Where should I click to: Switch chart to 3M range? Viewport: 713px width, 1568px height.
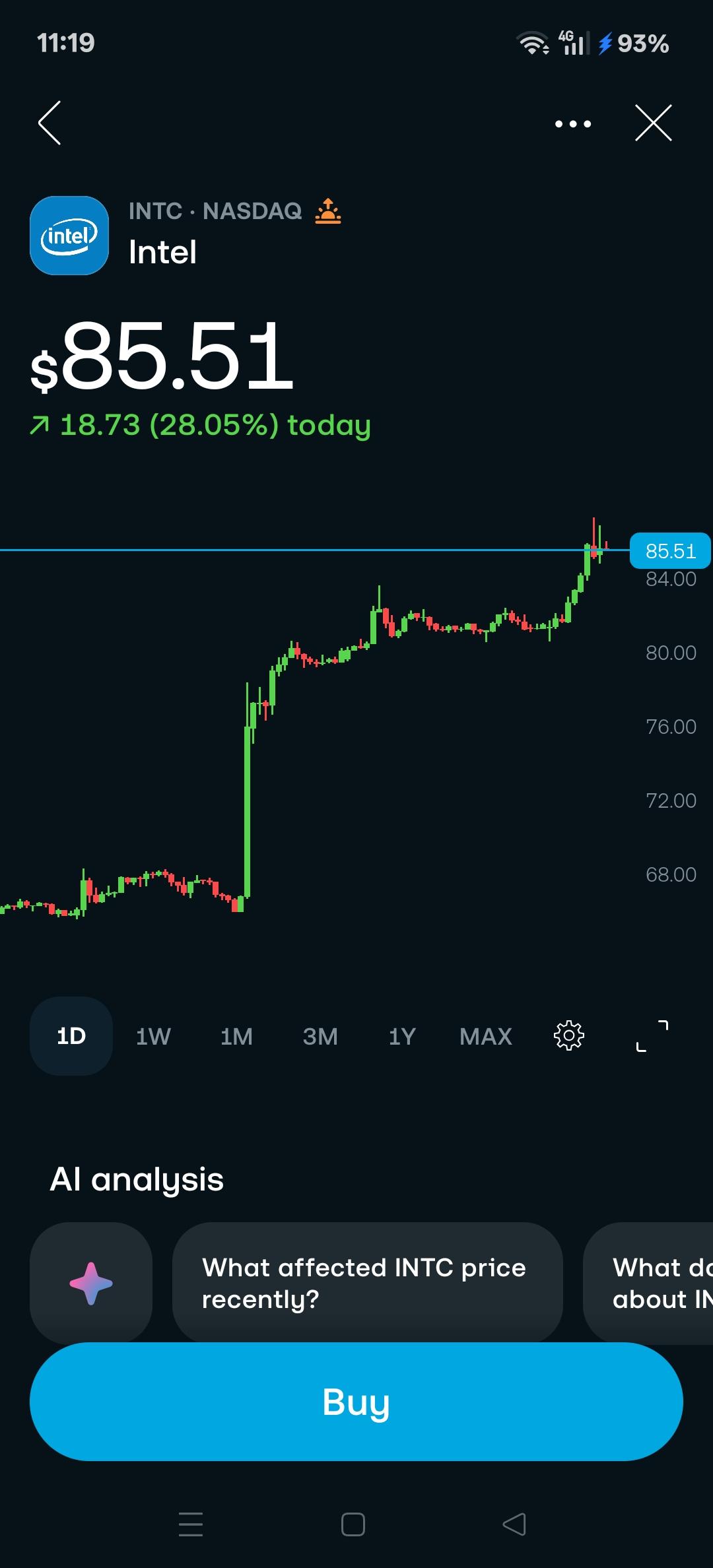pos(320,1036)
